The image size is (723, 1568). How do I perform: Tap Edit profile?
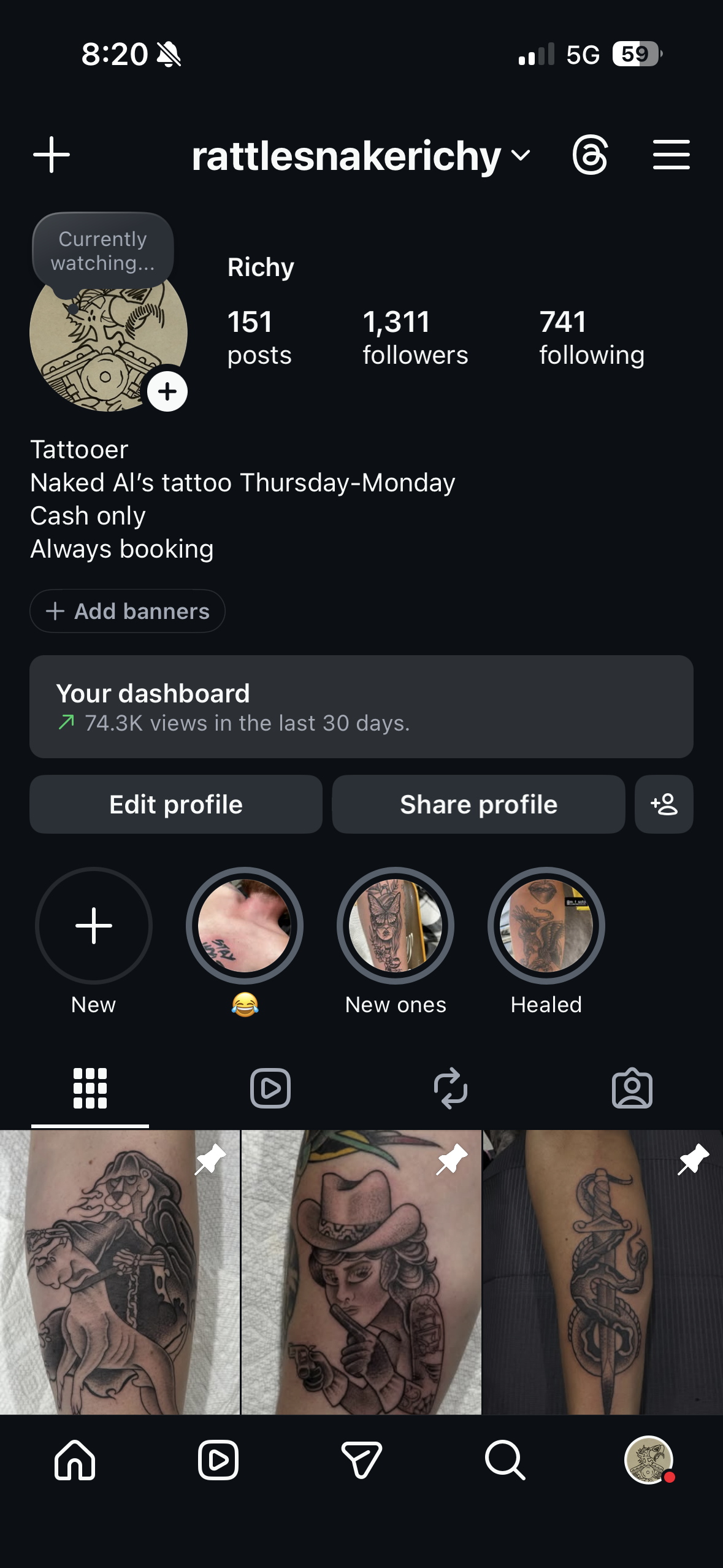(176, 804)
